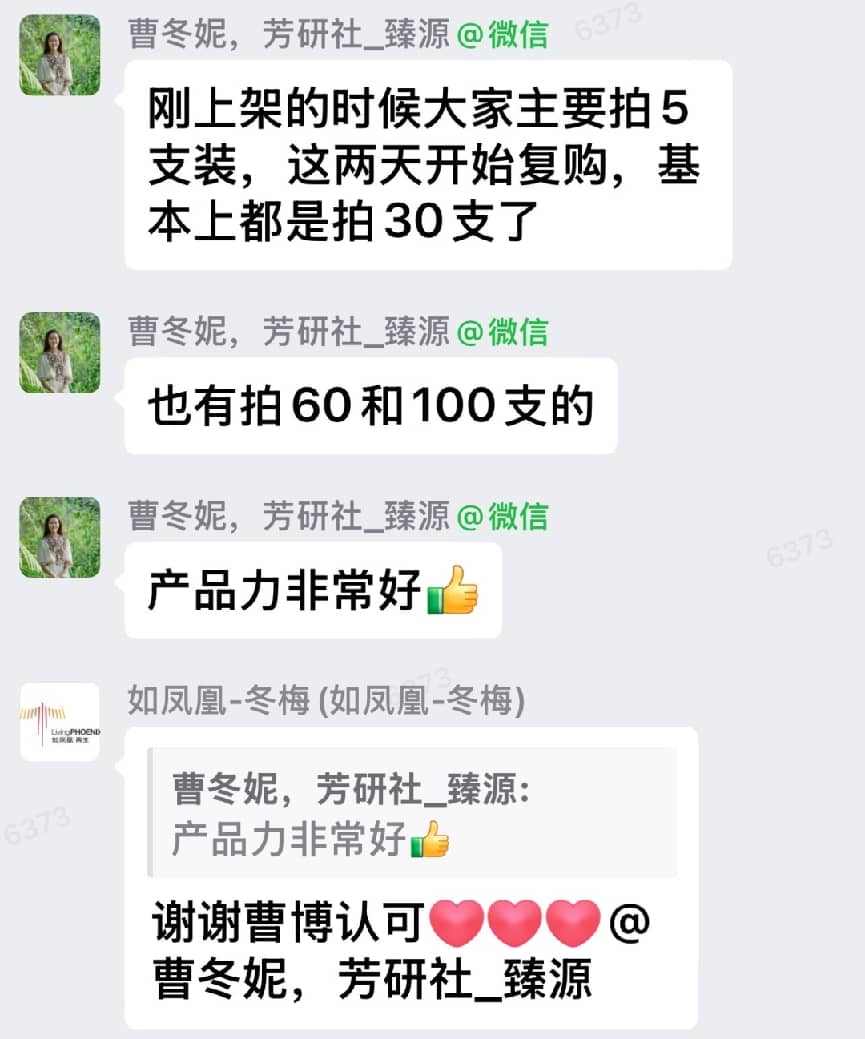This screenshot has width=865, height=1039.
Task: Open the quoted message 产品力非常好
Action: 412,812
